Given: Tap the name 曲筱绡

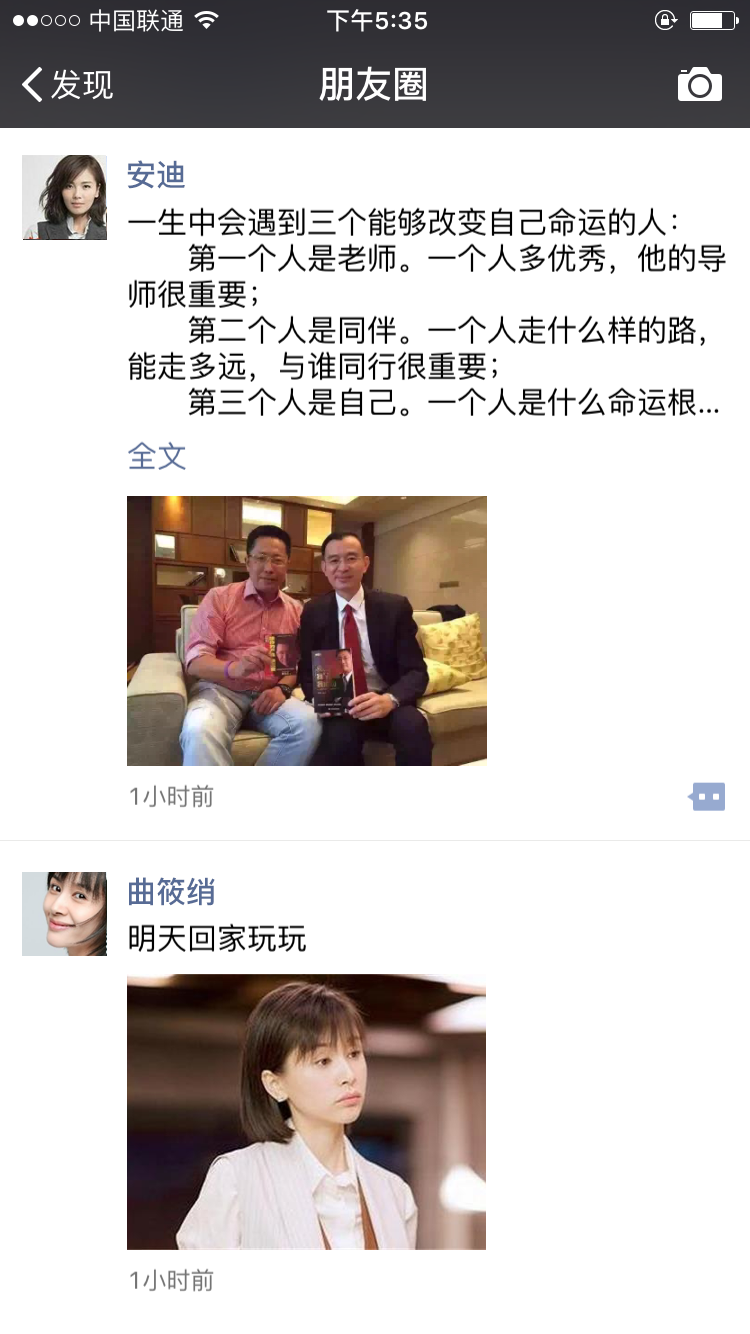Looking at the screenshot, I should pyautogui.click(x=171, y=891).
